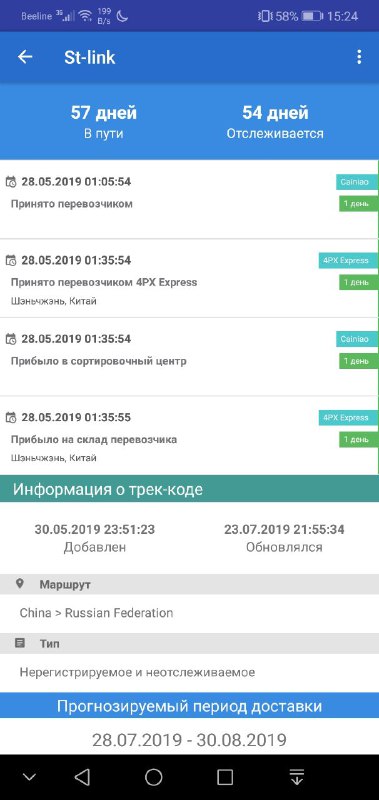Open the three-dot overflow menu
The image size is (379, 800).
359,57
